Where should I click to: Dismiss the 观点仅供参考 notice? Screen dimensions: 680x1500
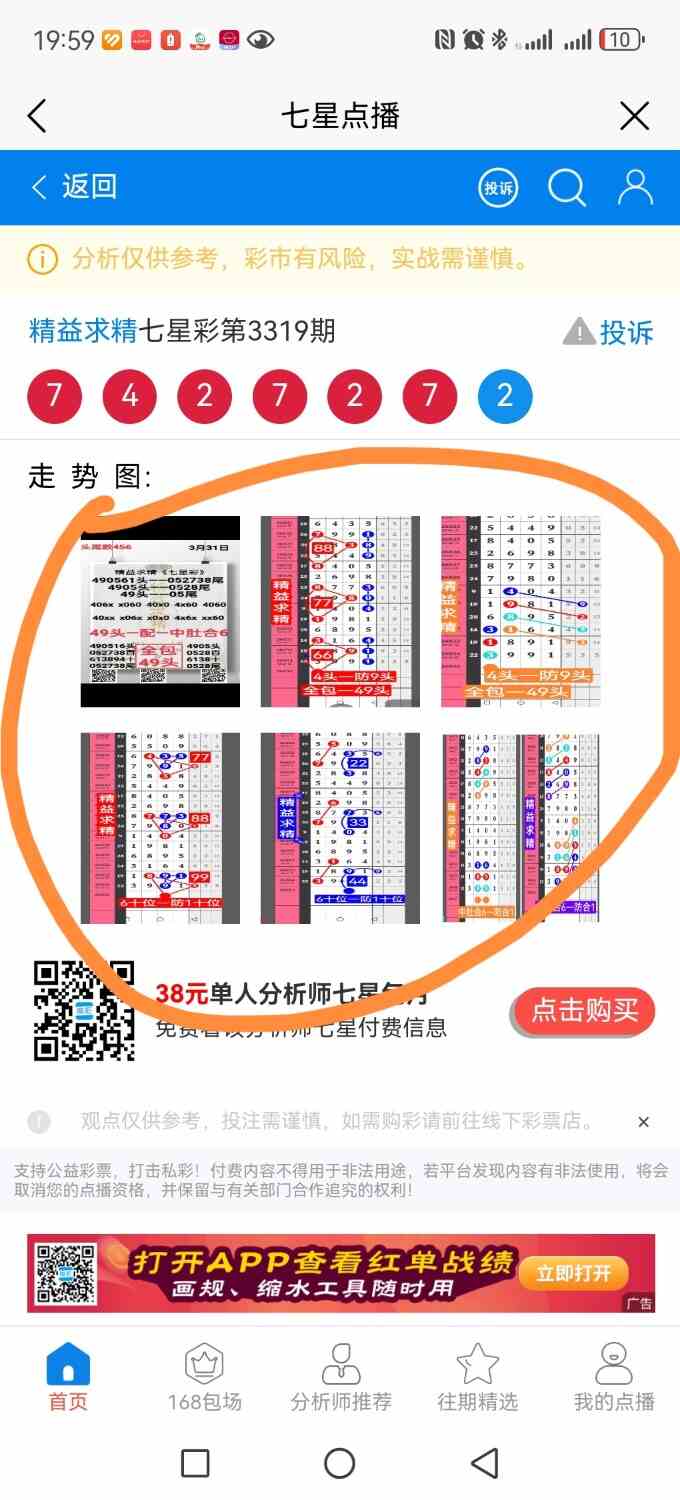(643, 1122)
